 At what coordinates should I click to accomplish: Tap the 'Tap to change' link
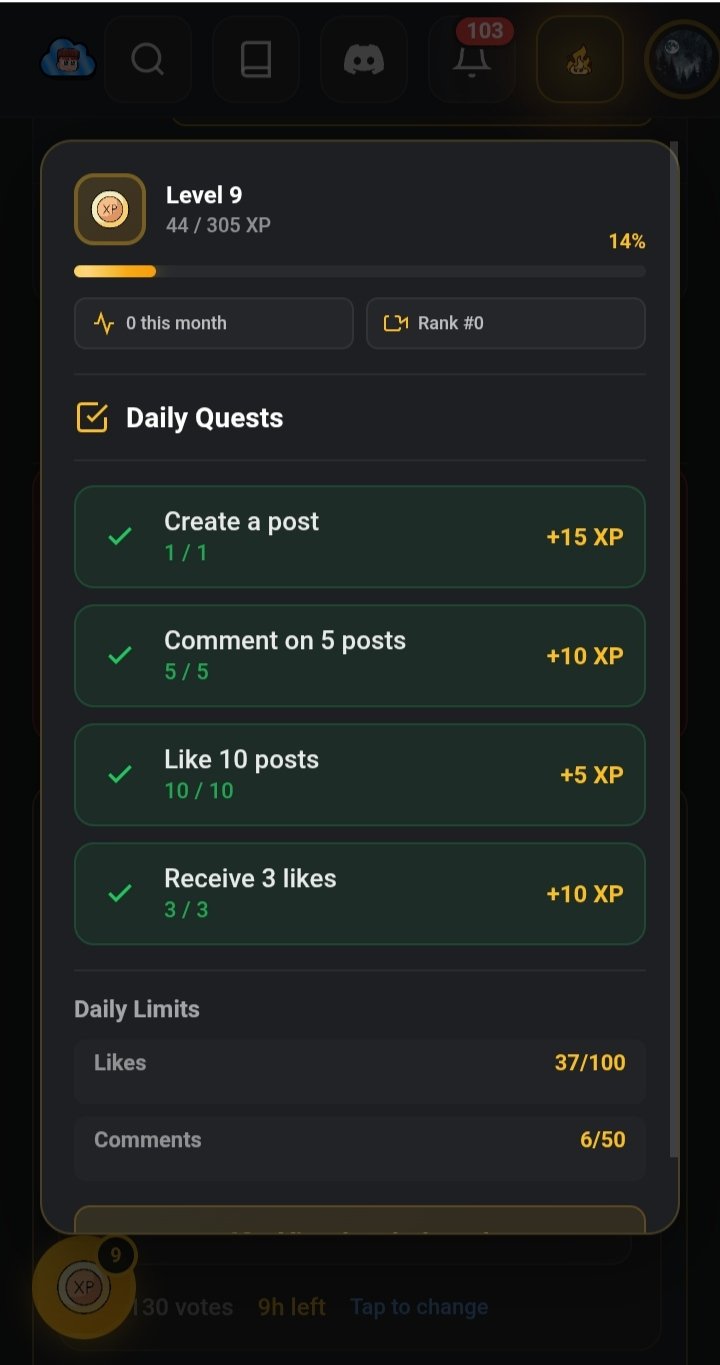click(419, 1307)
